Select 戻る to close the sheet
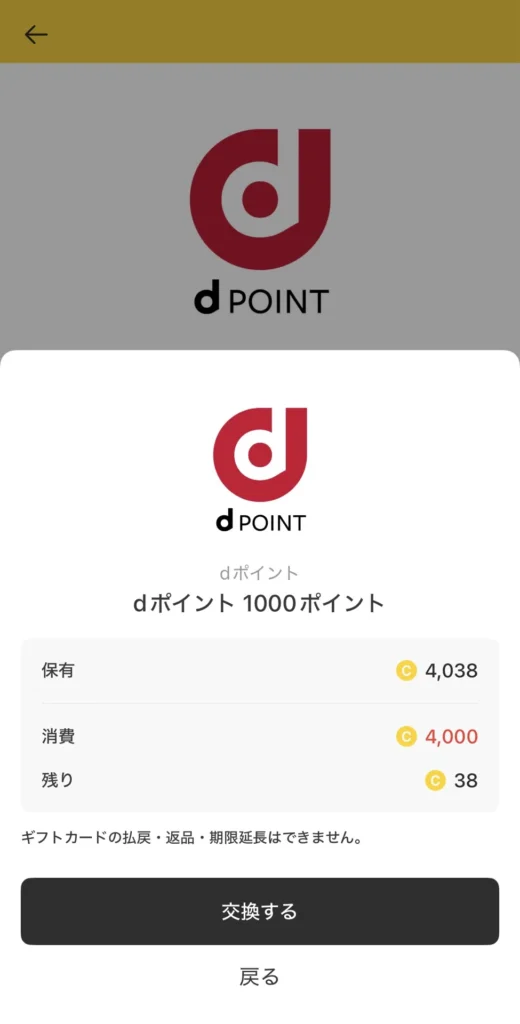Viewport: 520px width, 1024px height. (x=259, y=977)
